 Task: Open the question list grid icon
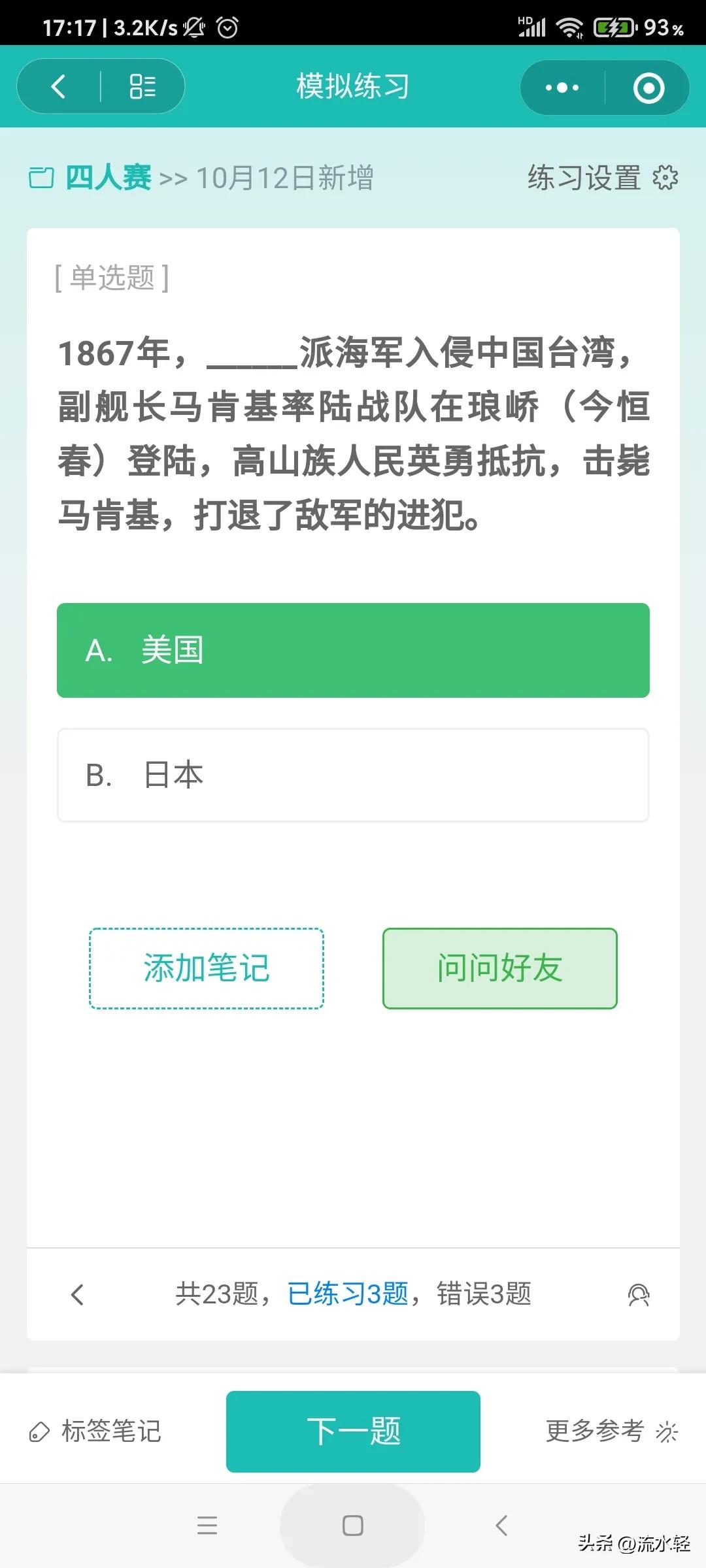click(x=143, y=86)
